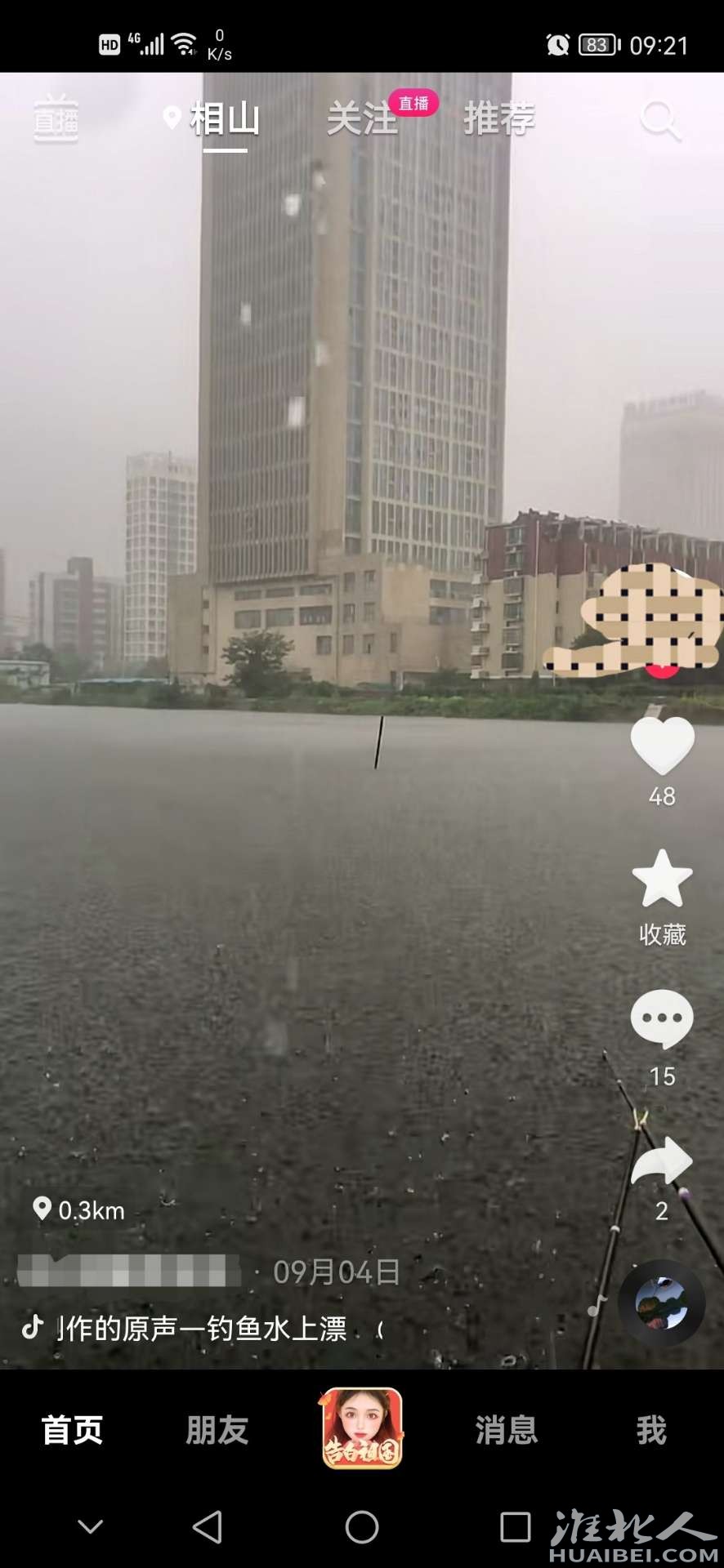Open the search magnifier

659,121
